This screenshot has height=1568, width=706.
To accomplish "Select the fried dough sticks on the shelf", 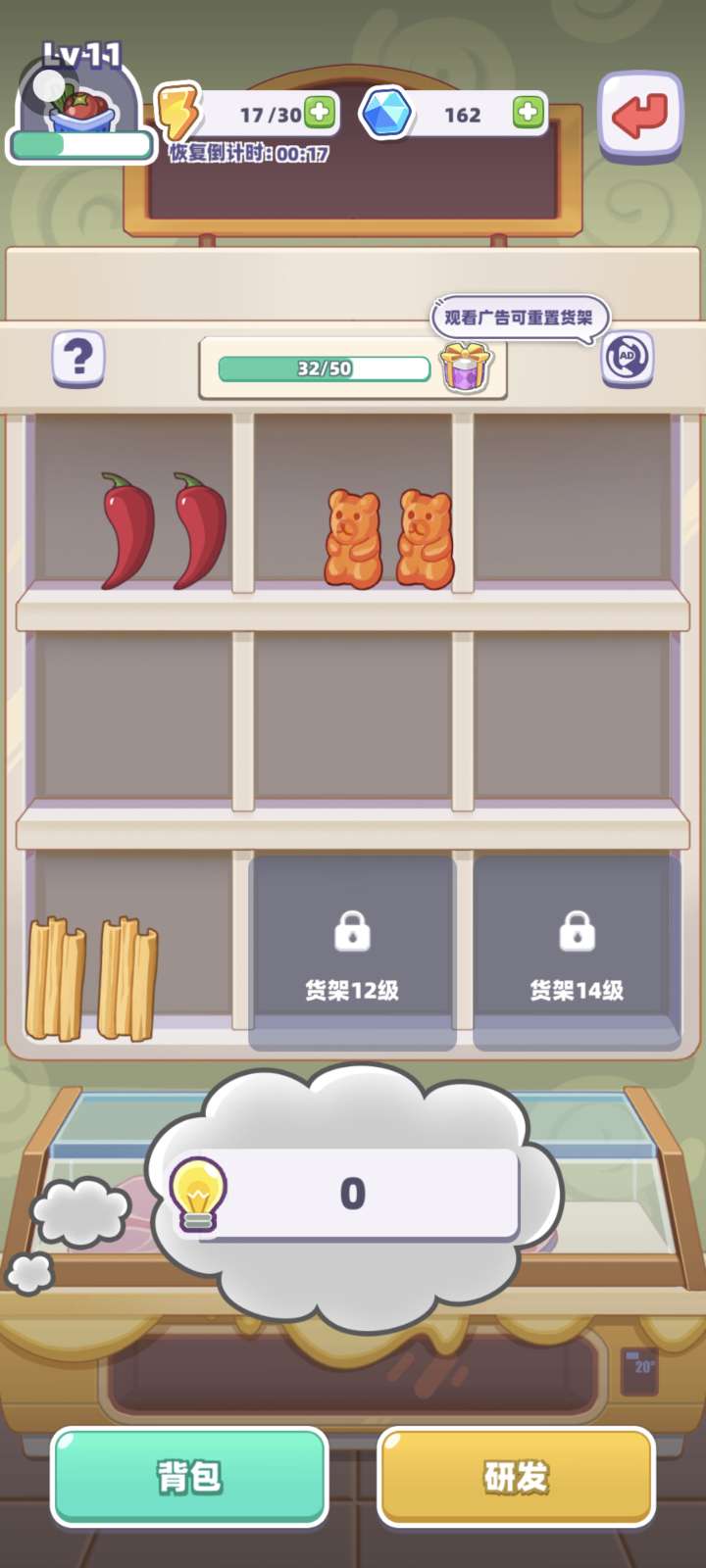I will [92, 978].
